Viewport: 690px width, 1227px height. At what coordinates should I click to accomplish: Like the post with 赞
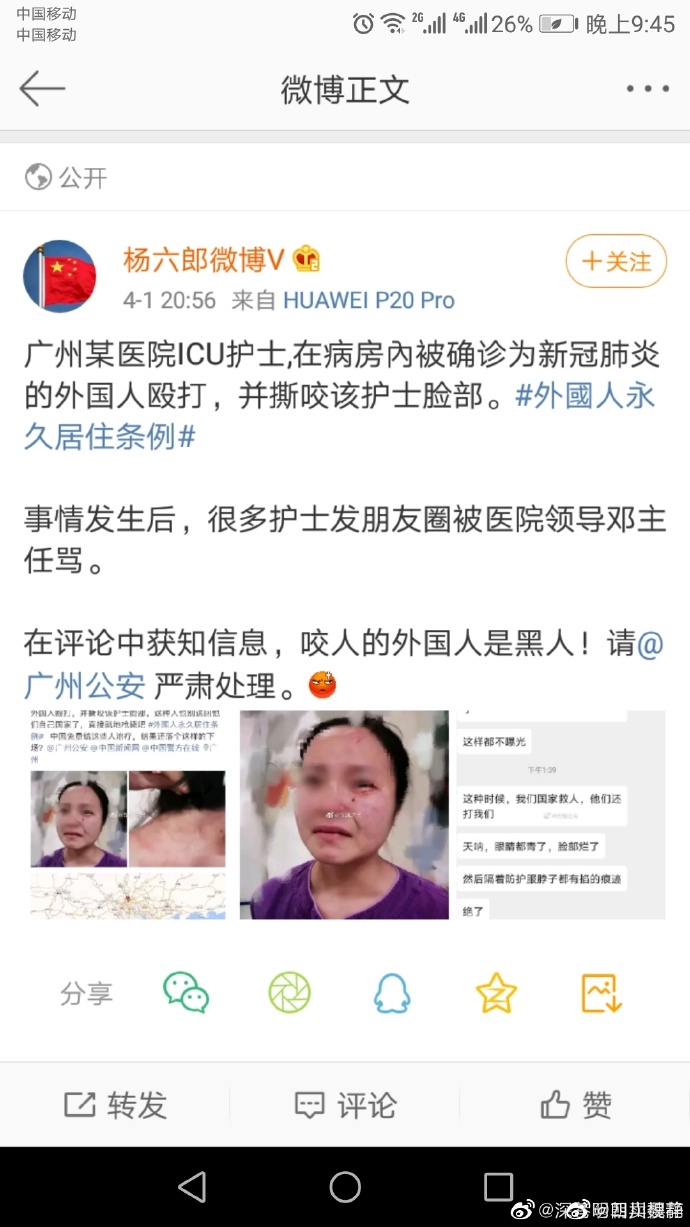pyautogui.click(x=575, y=1105)
